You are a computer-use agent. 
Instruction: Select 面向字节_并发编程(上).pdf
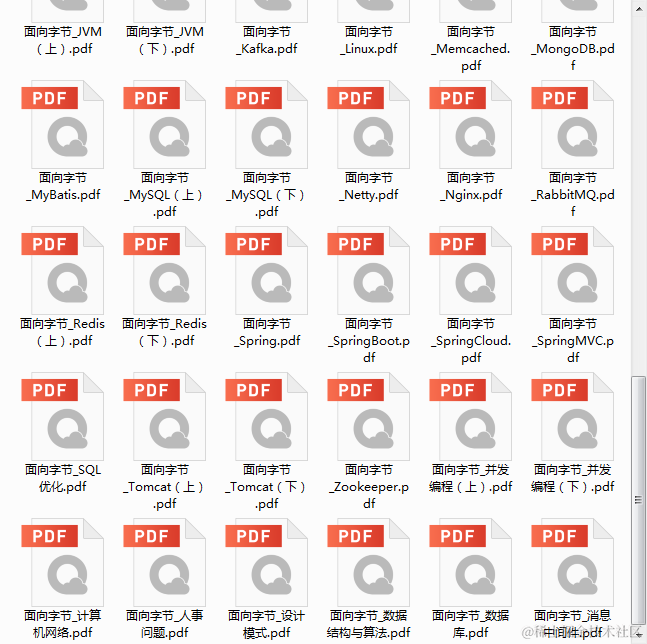tap(470, 418)
